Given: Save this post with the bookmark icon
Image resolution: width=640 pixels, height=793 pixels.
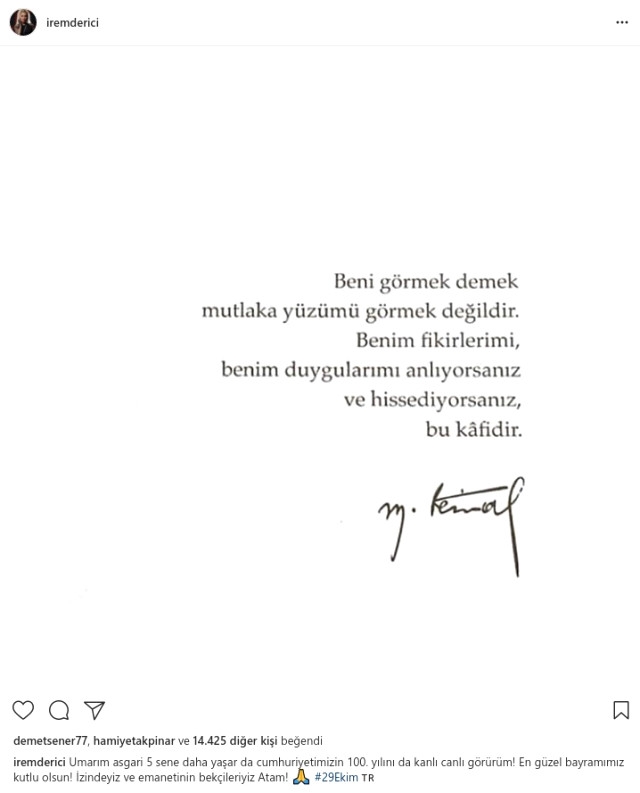Looking at the screenshot, I should pos(620,710).
